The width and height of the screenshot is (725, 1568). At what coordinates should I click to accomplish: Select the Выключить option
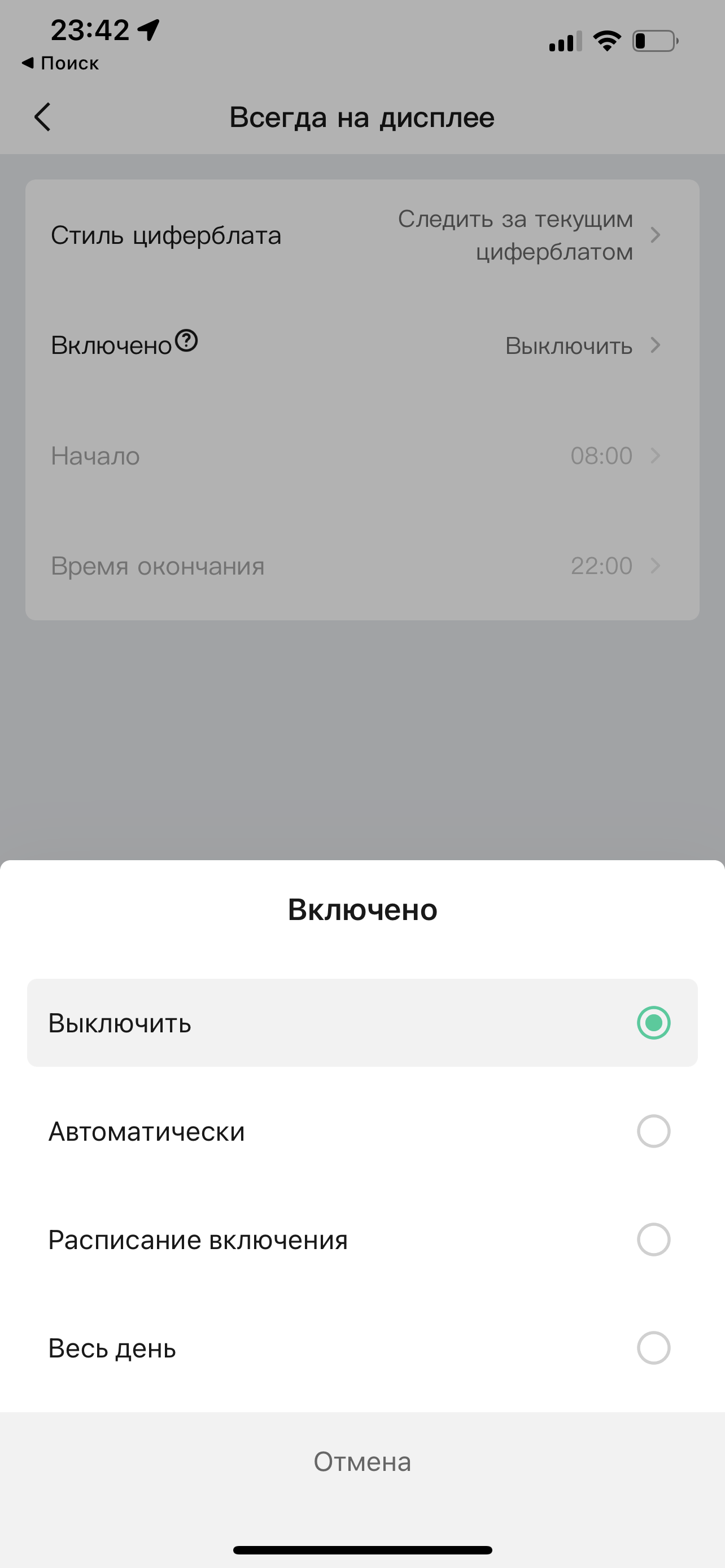tap(361, 1023)
